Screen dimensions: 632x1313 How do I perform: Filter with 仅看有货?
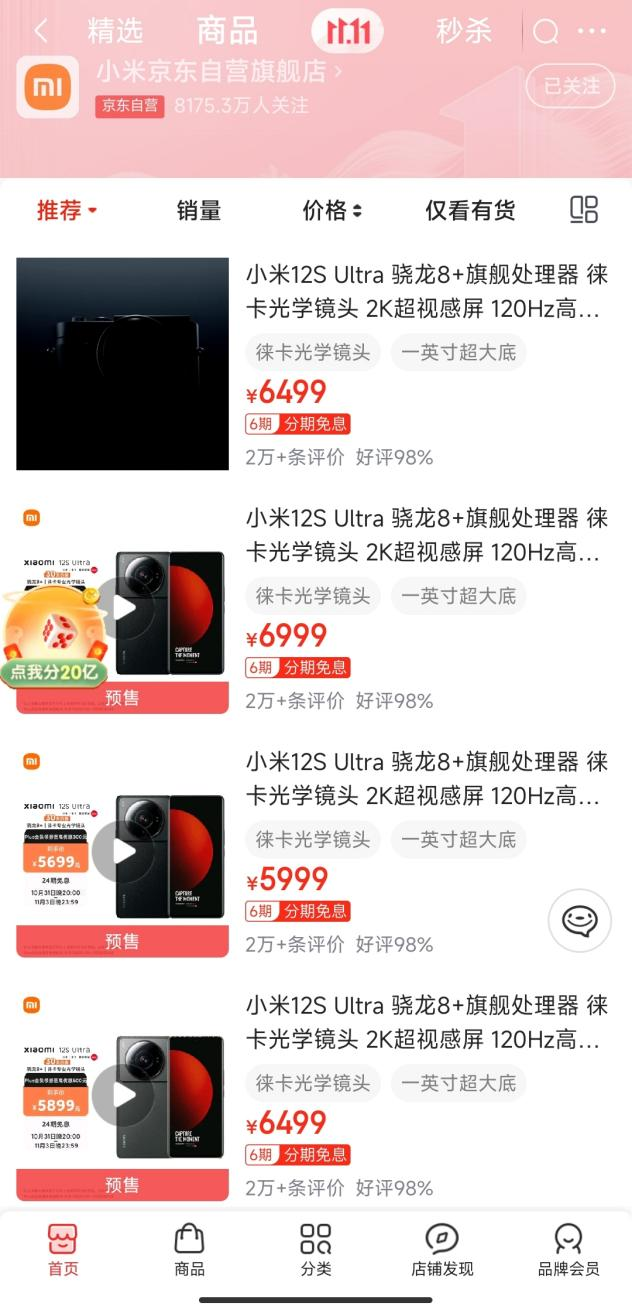click(x=470, y=211)
